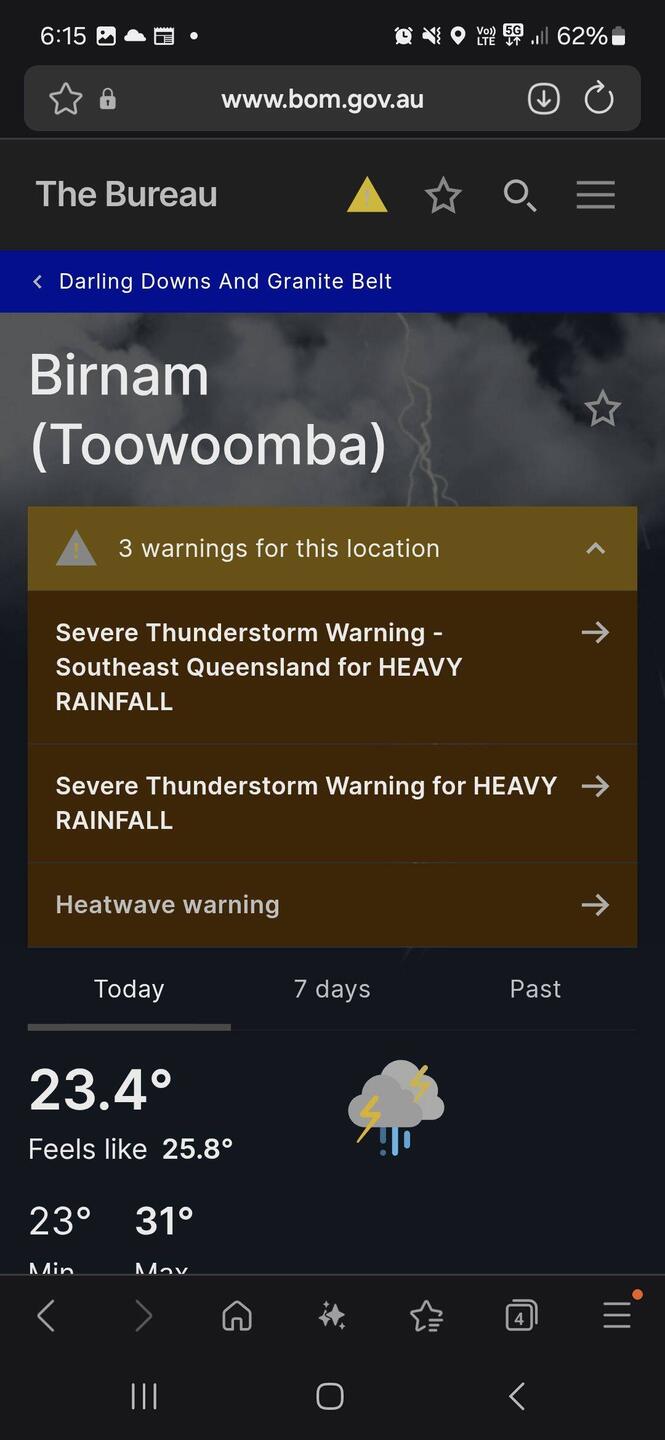Screen dimensions: 665x1440
Task: Open the site search
Action: coord(519,195)
